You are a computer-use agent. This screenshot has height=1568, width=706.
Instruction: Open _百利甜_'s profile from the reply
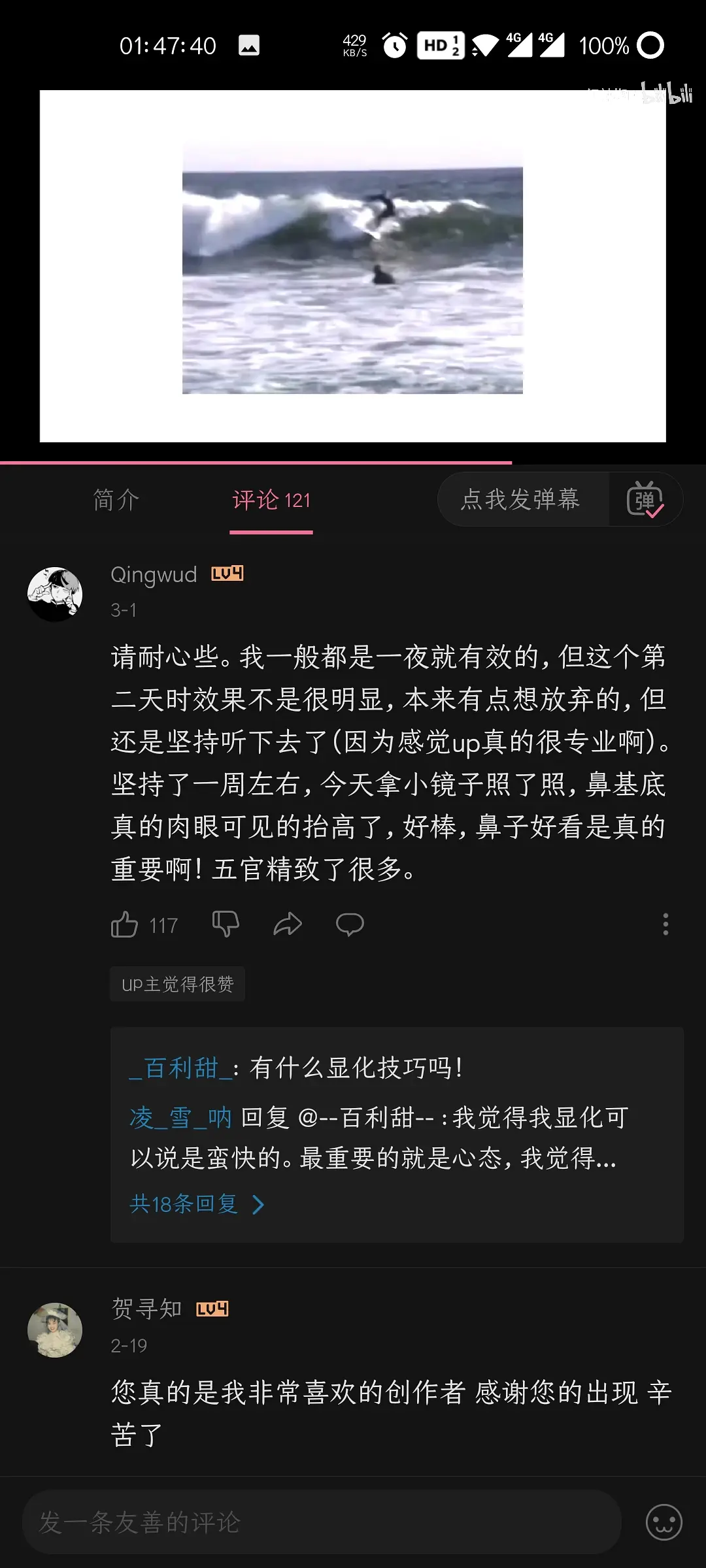(181, 1069)
